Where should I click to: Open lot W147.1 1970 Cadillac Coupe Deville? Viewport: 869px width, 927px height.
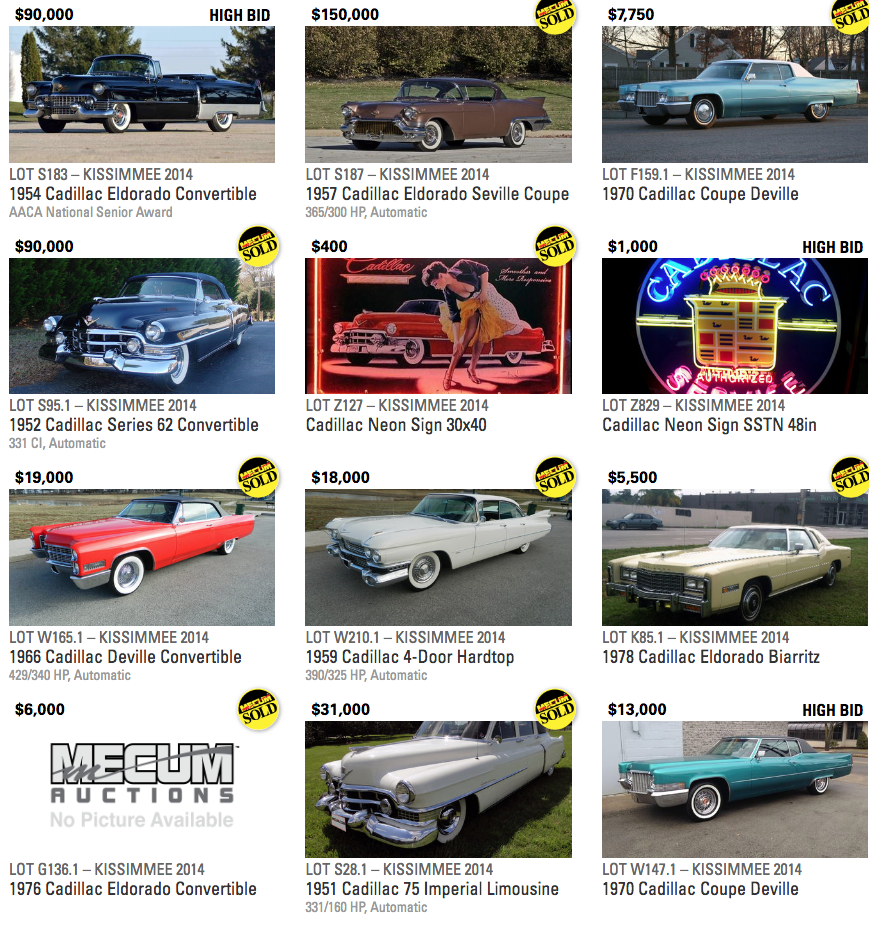[700, 889]
